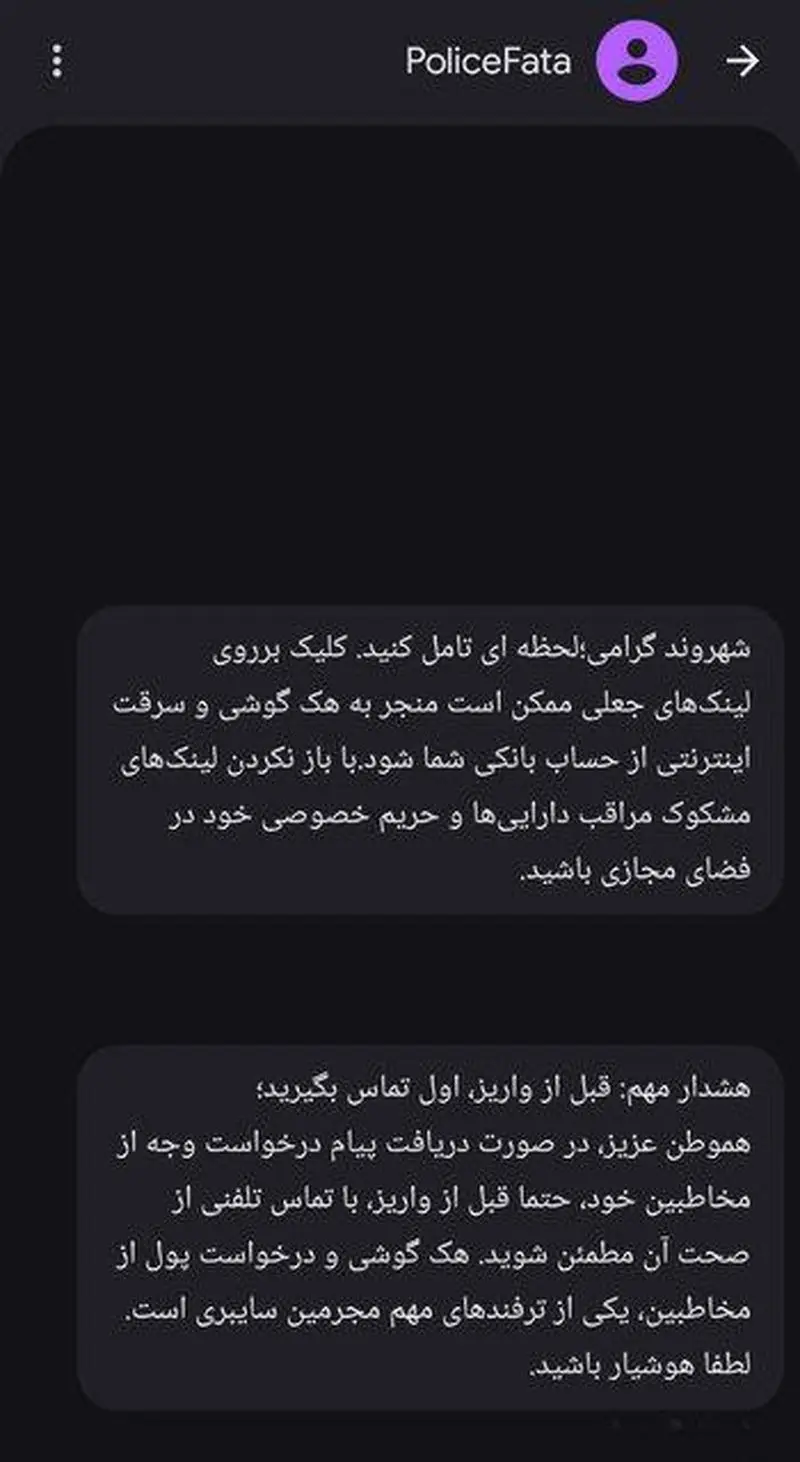Open PoliceFata contact avatar

point(636,62)
